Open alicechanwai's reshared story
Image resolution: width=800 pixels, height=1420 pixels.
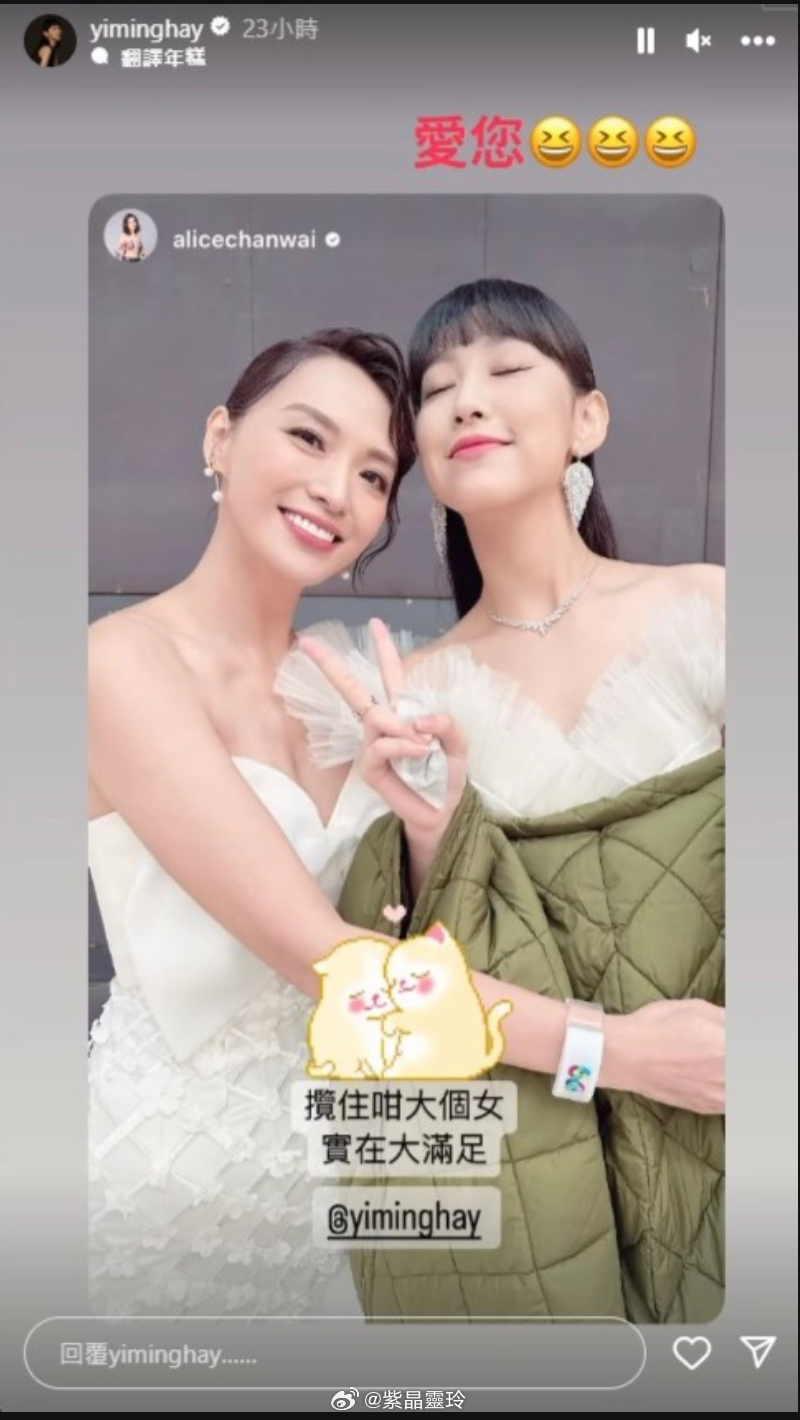[256, 240]
